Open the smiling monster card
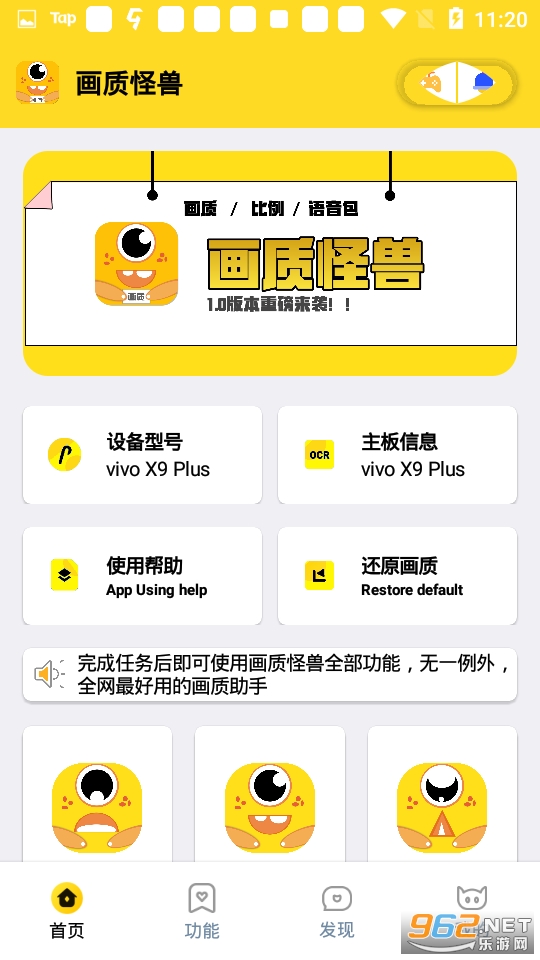The image size is (540, 960). point(270,794)
